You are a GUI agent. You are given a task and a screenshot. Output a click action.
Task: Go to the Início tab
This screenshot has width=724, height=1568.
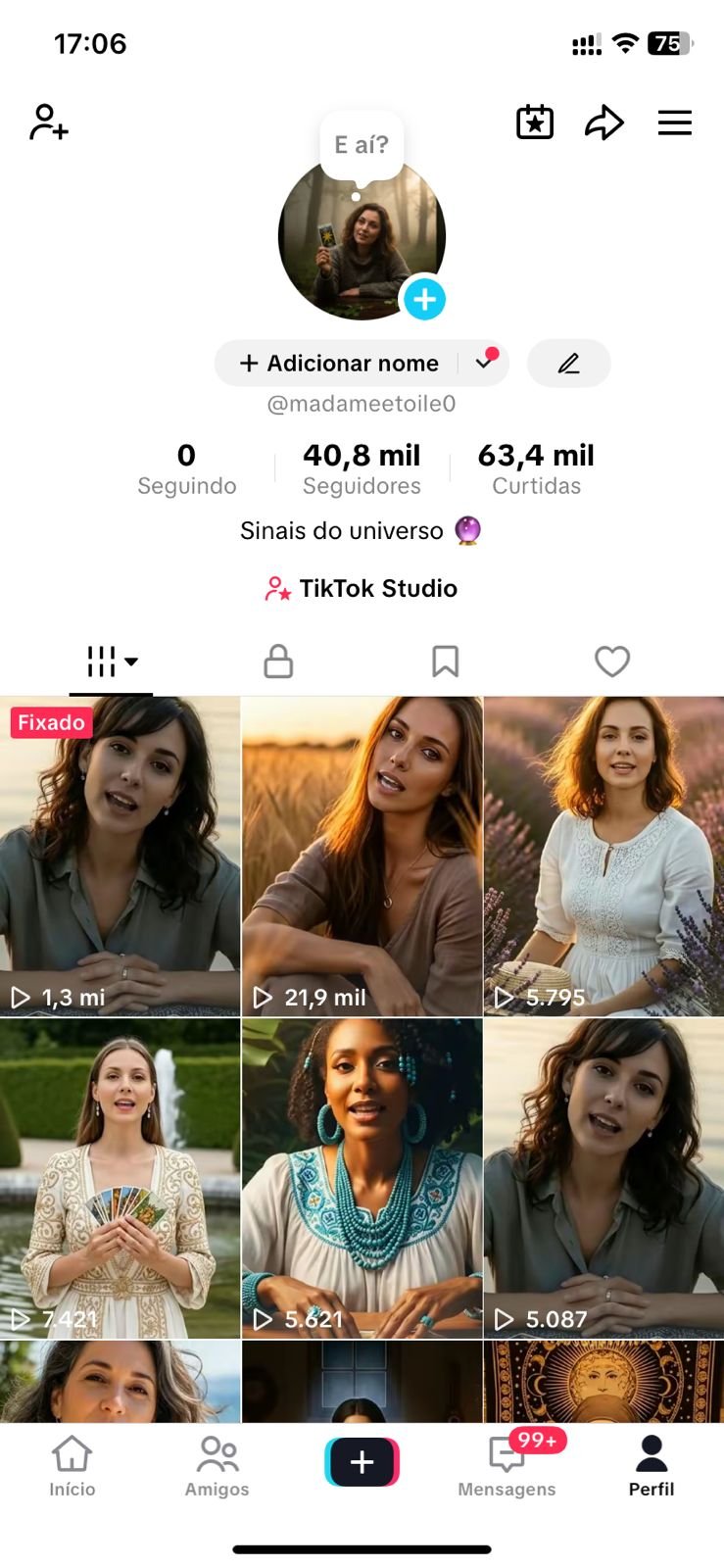coord(72,1466)
